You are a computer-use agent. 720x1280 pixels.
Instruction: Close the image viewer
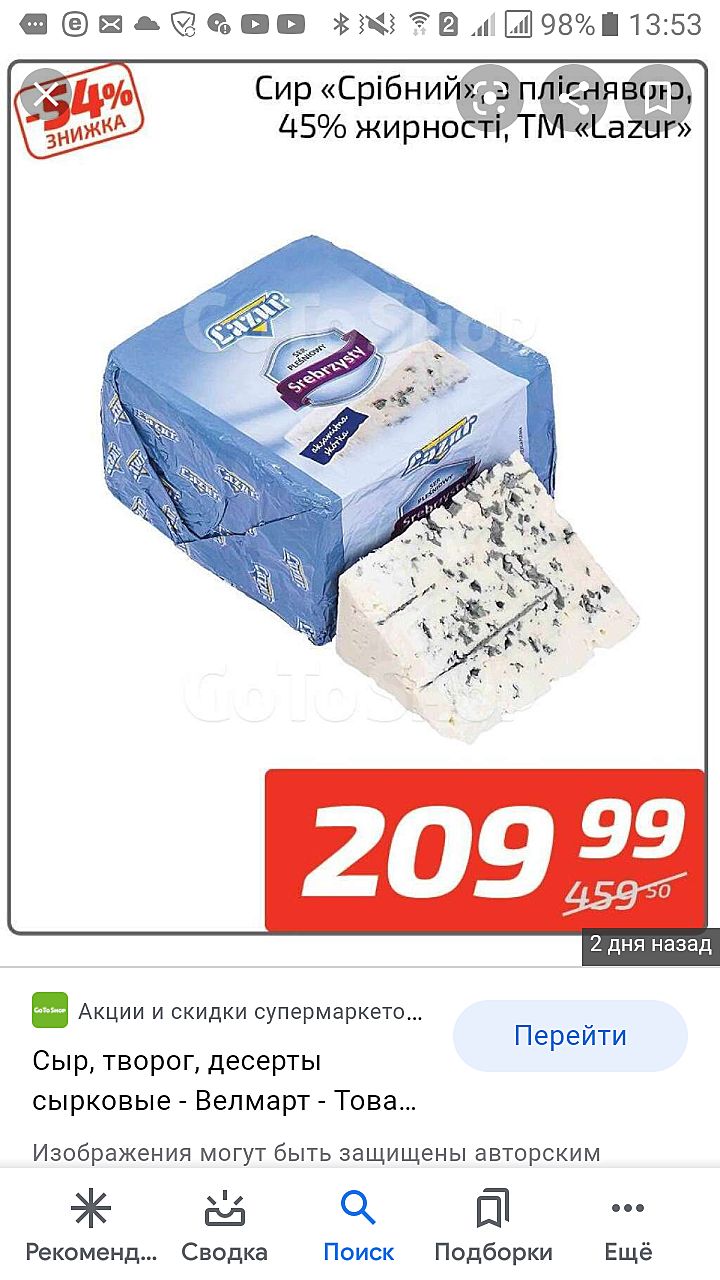pyautogui.click(x=46, y=96)
